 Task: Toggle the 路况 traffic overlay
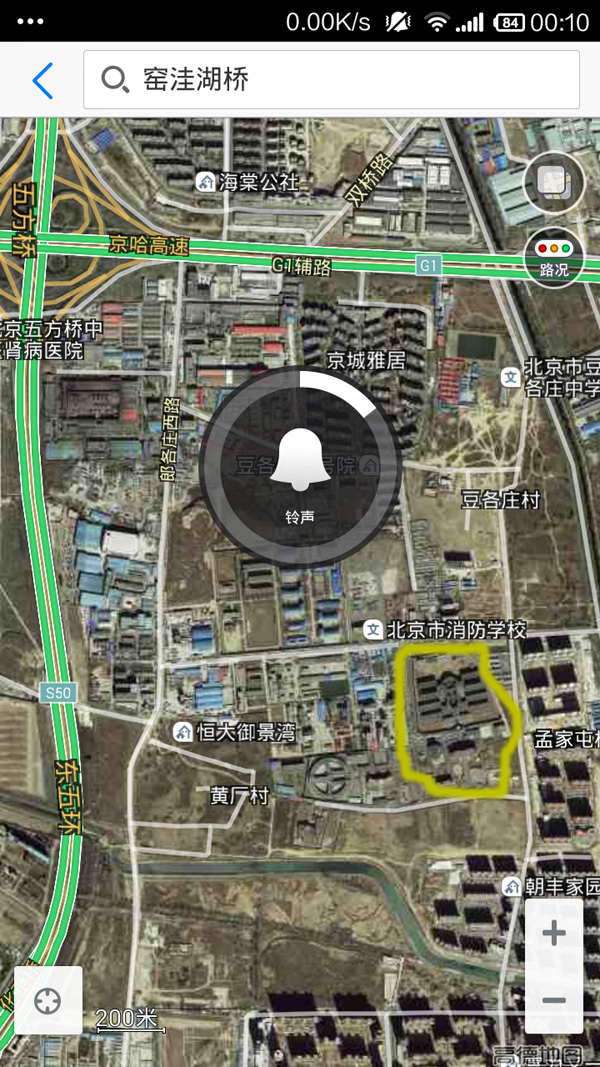pos(553,258)
